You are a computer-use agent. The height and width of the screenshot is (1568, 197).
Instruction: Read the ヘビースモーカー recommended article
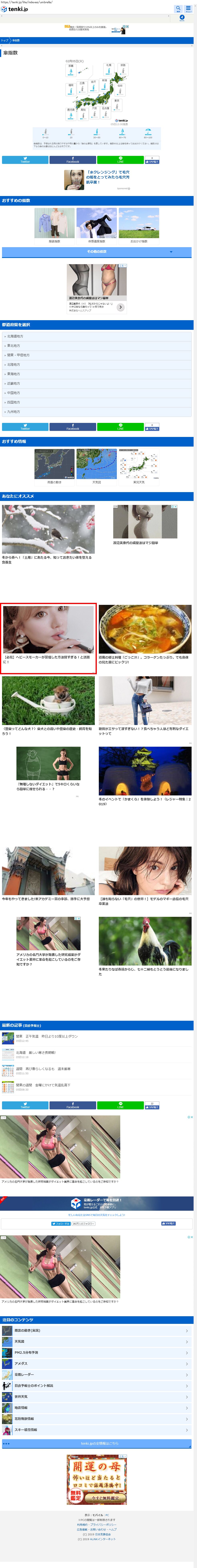click(x=48, y=638)
